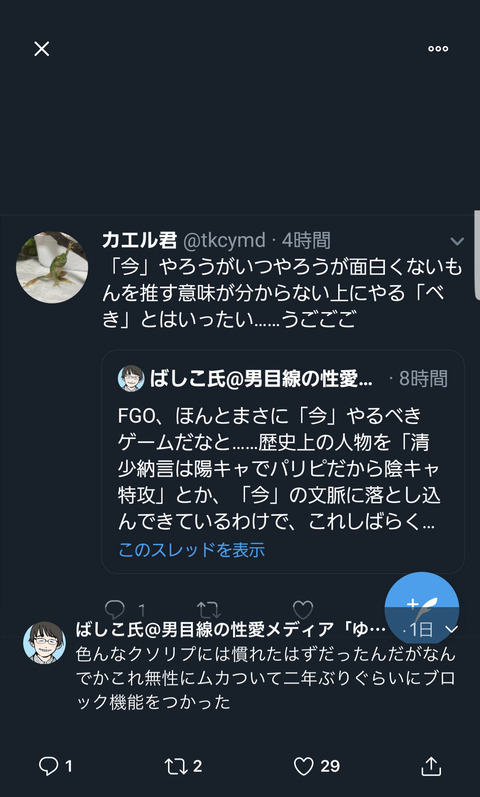Close the image viewer with the X
The image size is (480, 797).
(41, 49)
